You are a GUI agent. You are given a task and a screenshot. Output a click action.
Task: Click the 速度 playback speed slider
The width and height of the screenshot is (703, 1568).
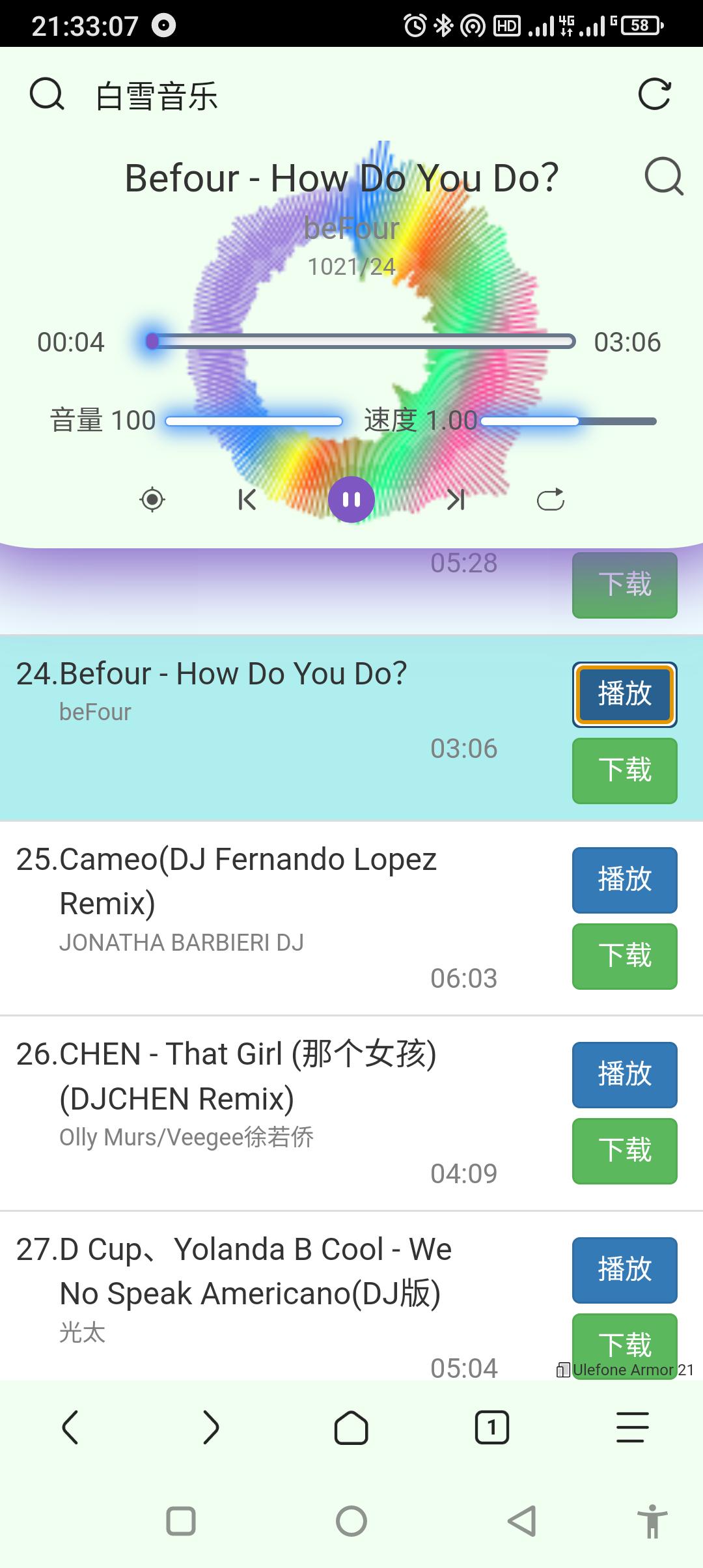pyautogui.click(x=566, y=421)
